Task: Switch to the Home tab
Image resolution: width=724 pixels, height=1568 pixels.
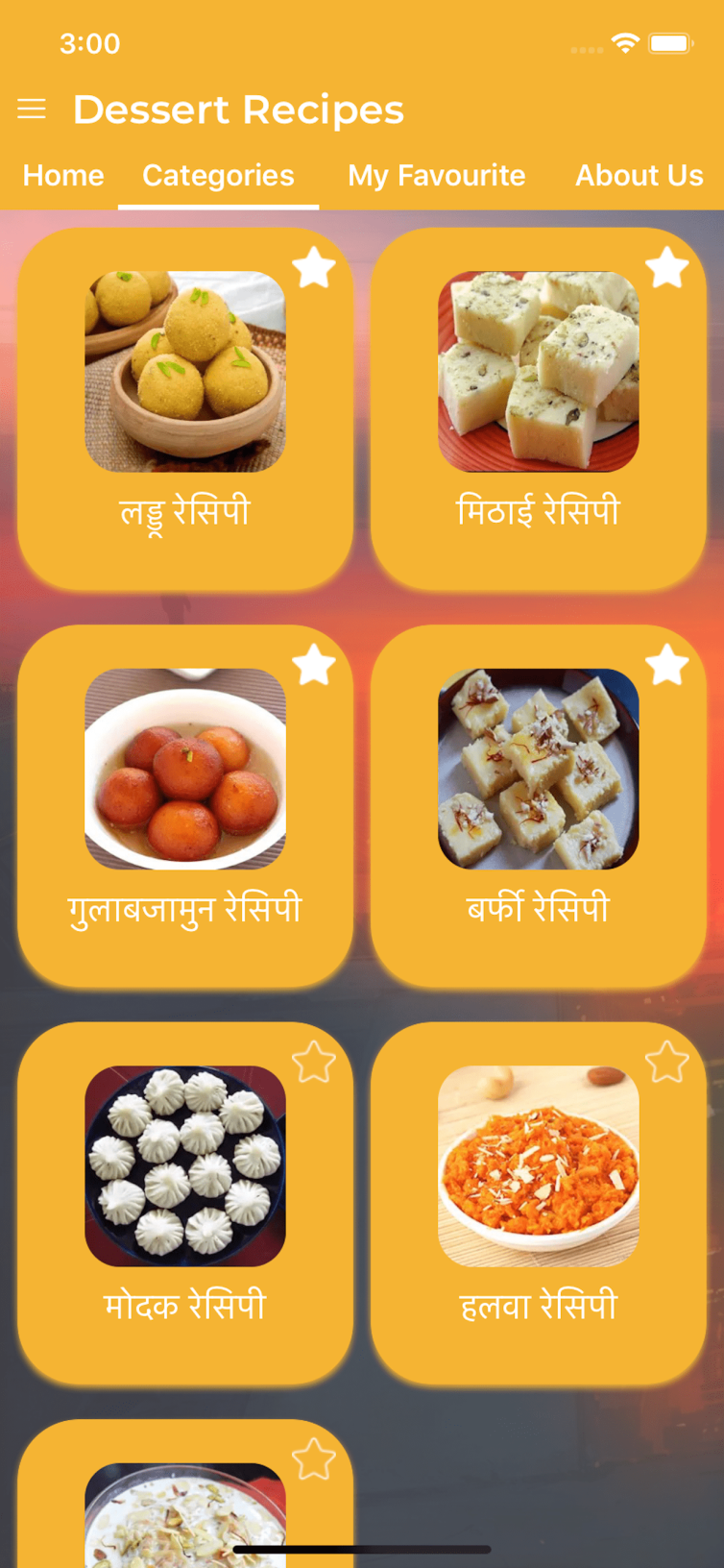Action: [63, 175]
